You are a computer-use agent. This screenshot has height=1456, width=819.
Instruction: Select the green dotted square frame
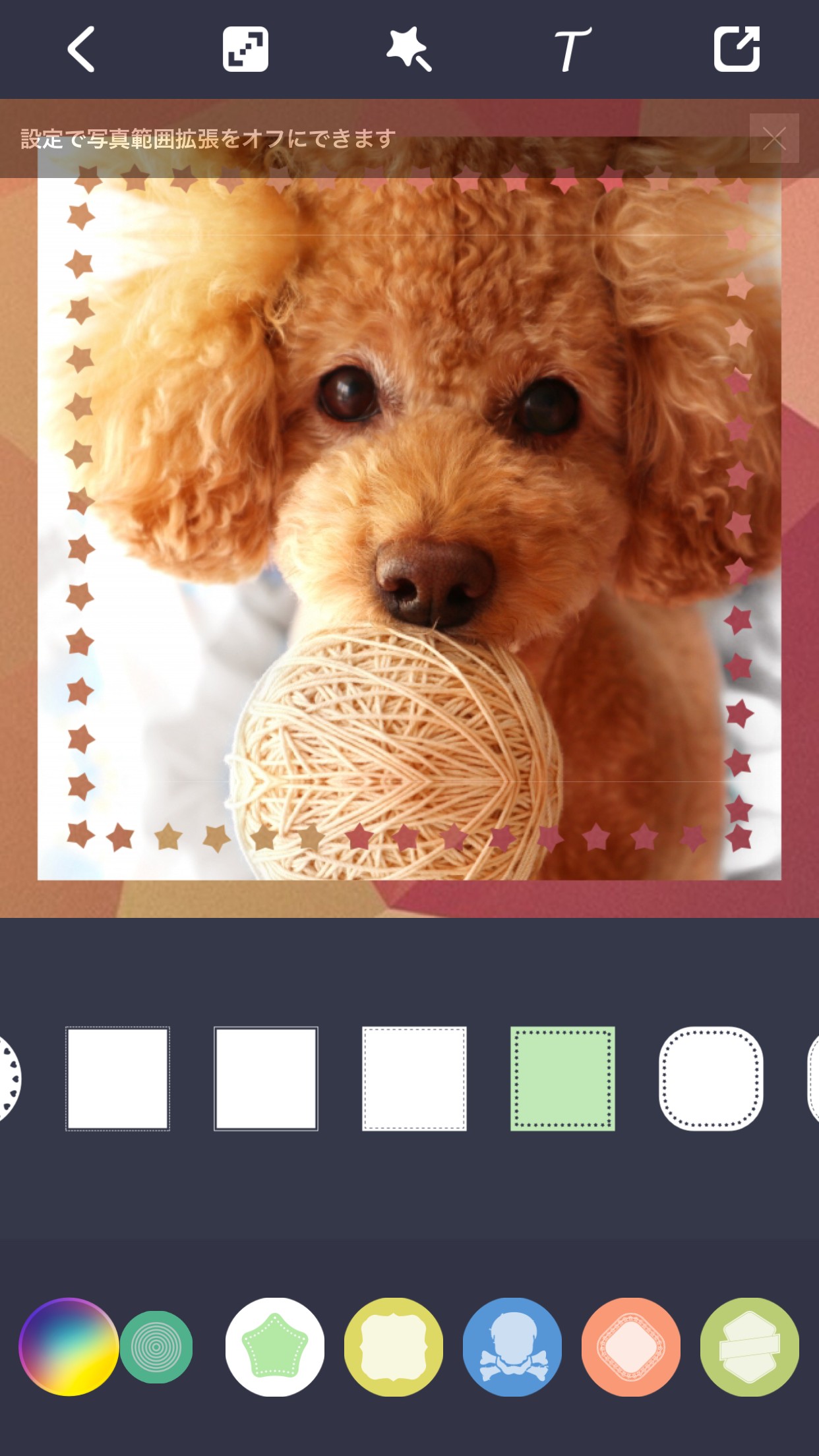(562, 1079)
